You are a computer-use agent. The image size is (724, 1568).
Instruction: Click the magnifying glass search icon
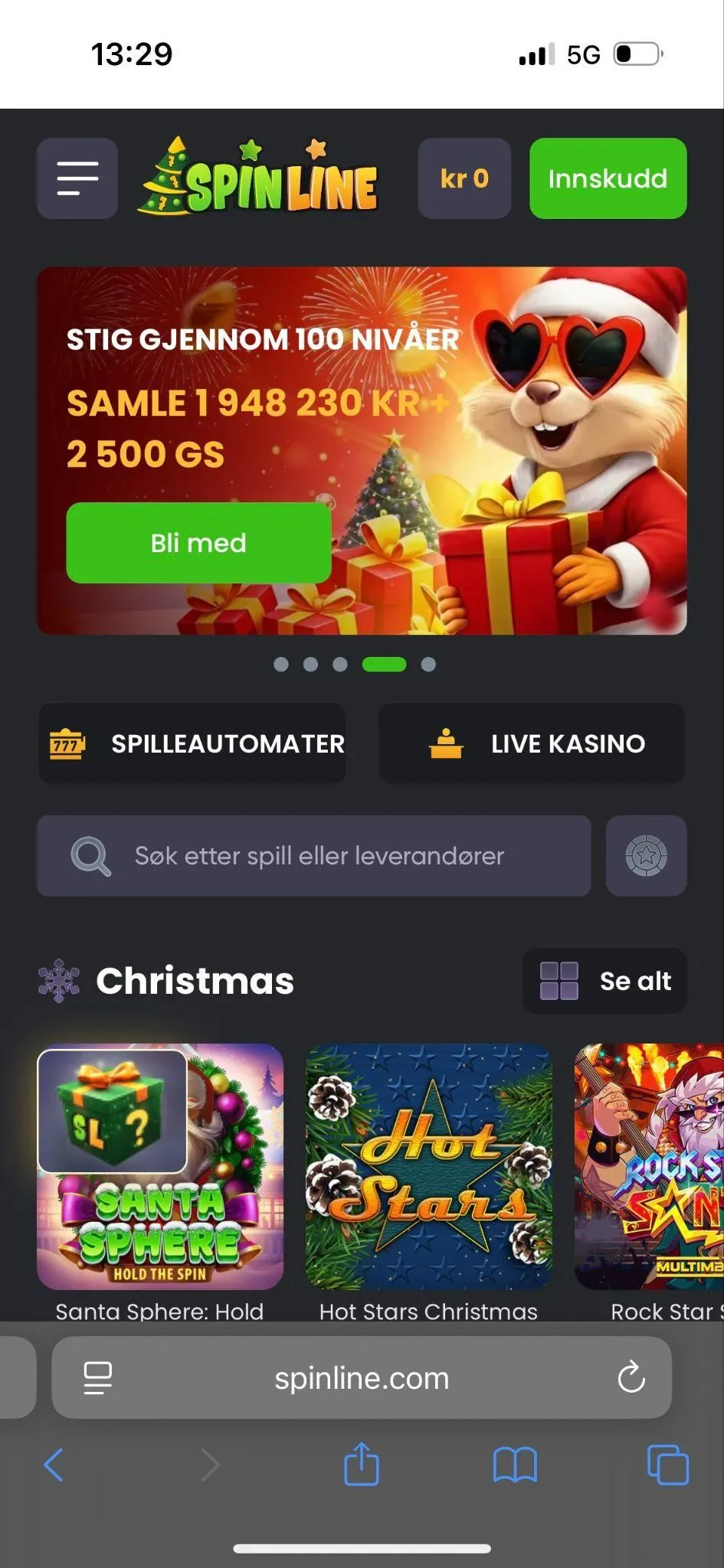click(90, 856)
